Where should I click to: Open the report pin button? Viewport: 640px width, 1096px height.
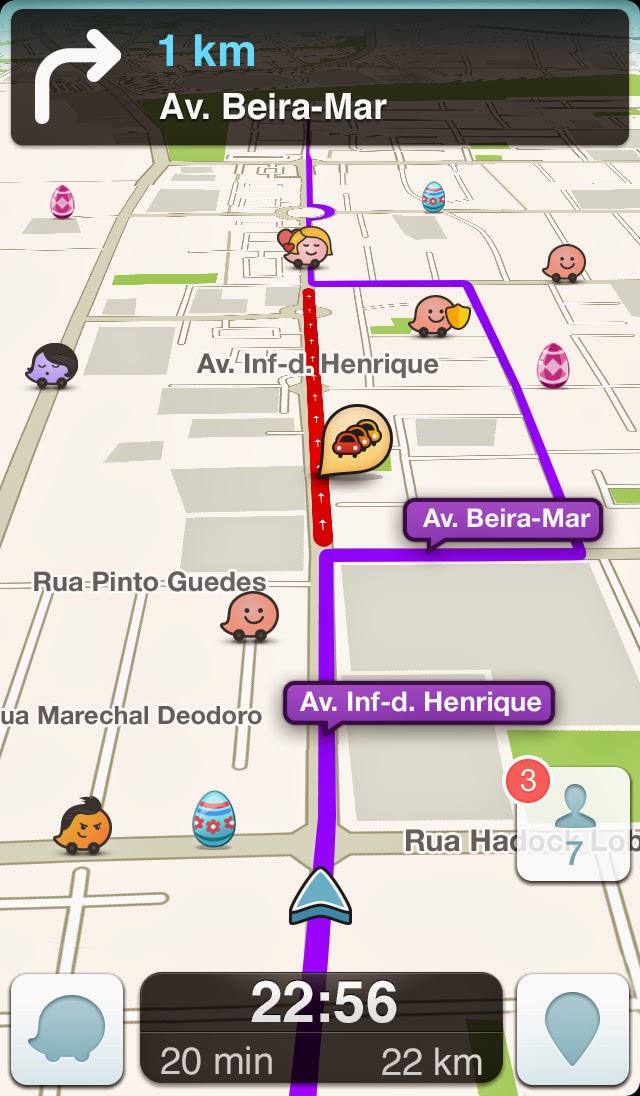[573, 1030]
